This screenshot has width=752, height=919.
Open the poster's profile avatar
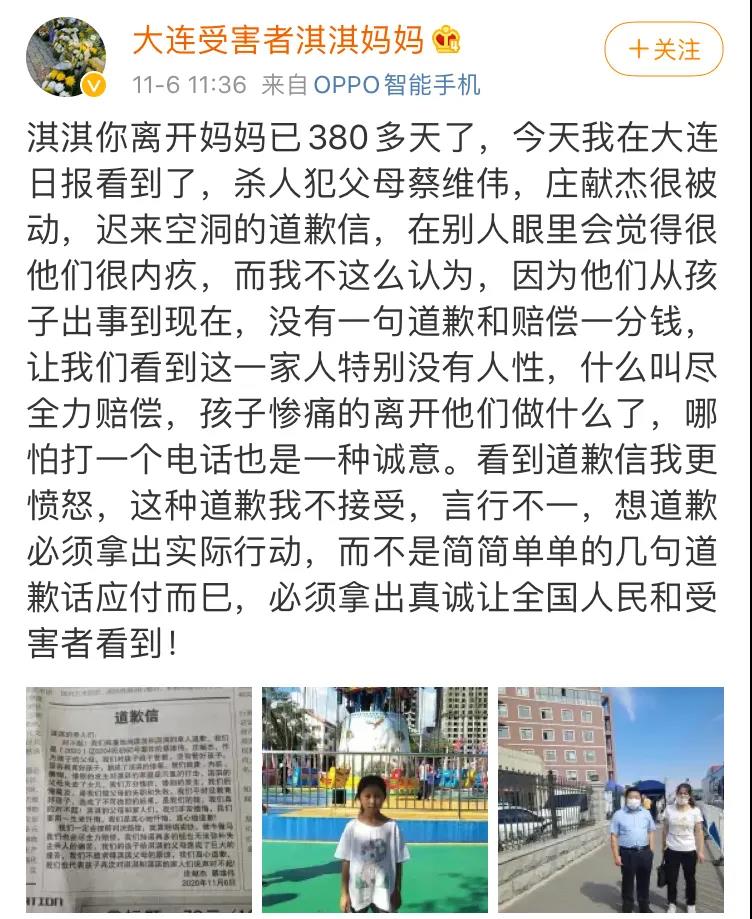[66, 57]
